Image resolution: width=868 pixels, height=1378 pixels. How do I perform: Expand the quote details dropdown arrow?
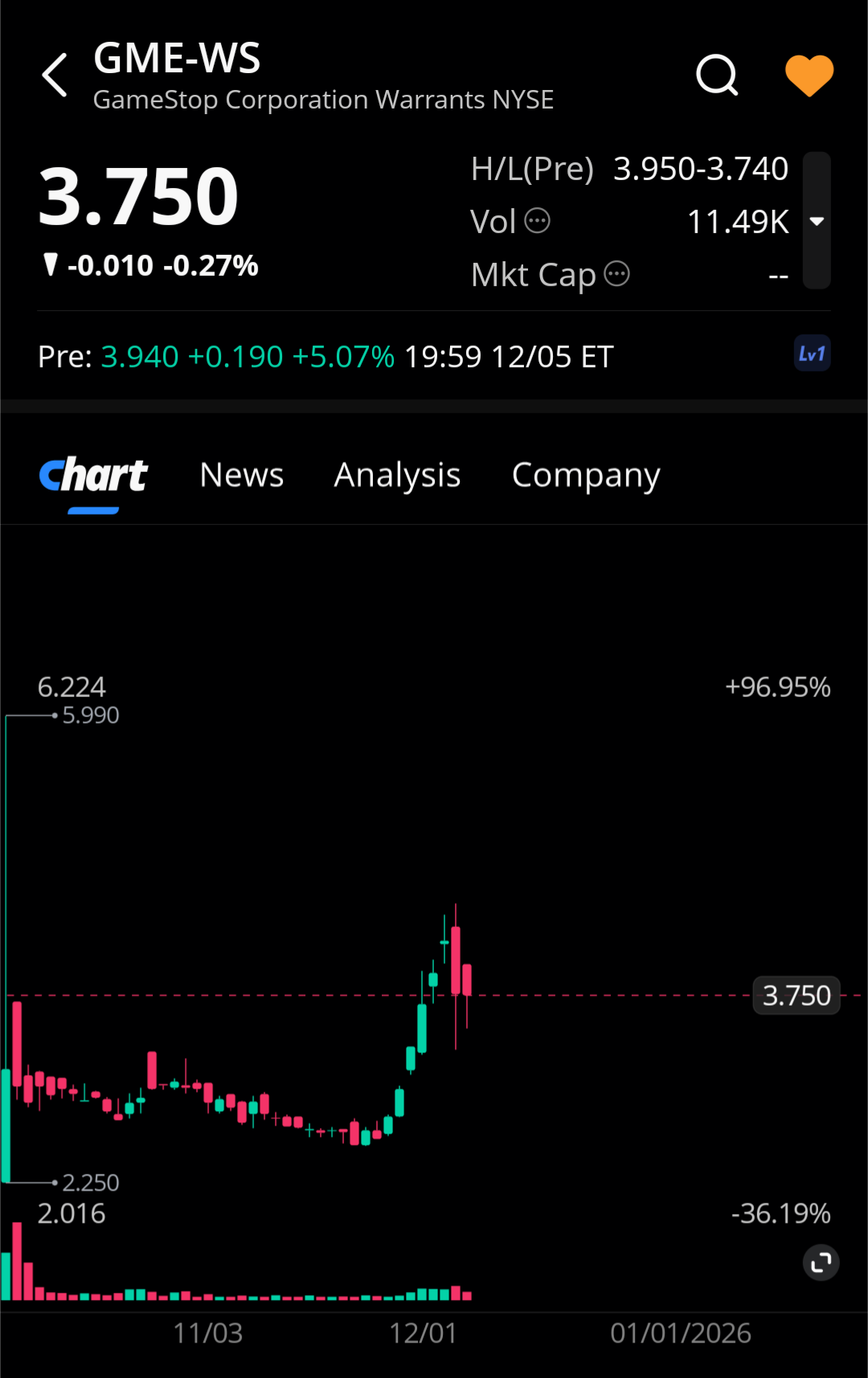coord(817,221)
